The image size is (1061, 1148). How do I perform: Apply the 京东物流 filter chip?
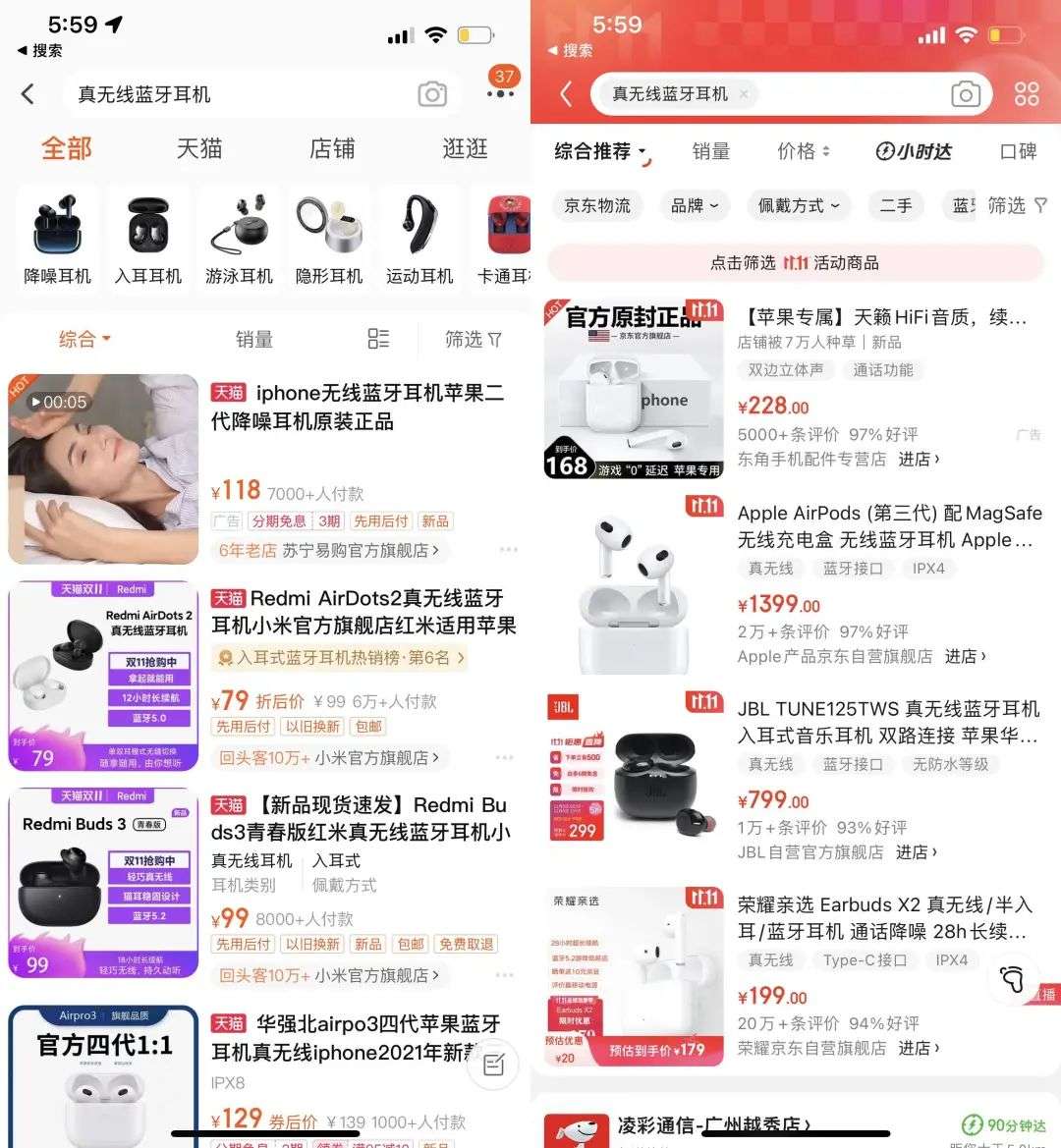point(596,205)
